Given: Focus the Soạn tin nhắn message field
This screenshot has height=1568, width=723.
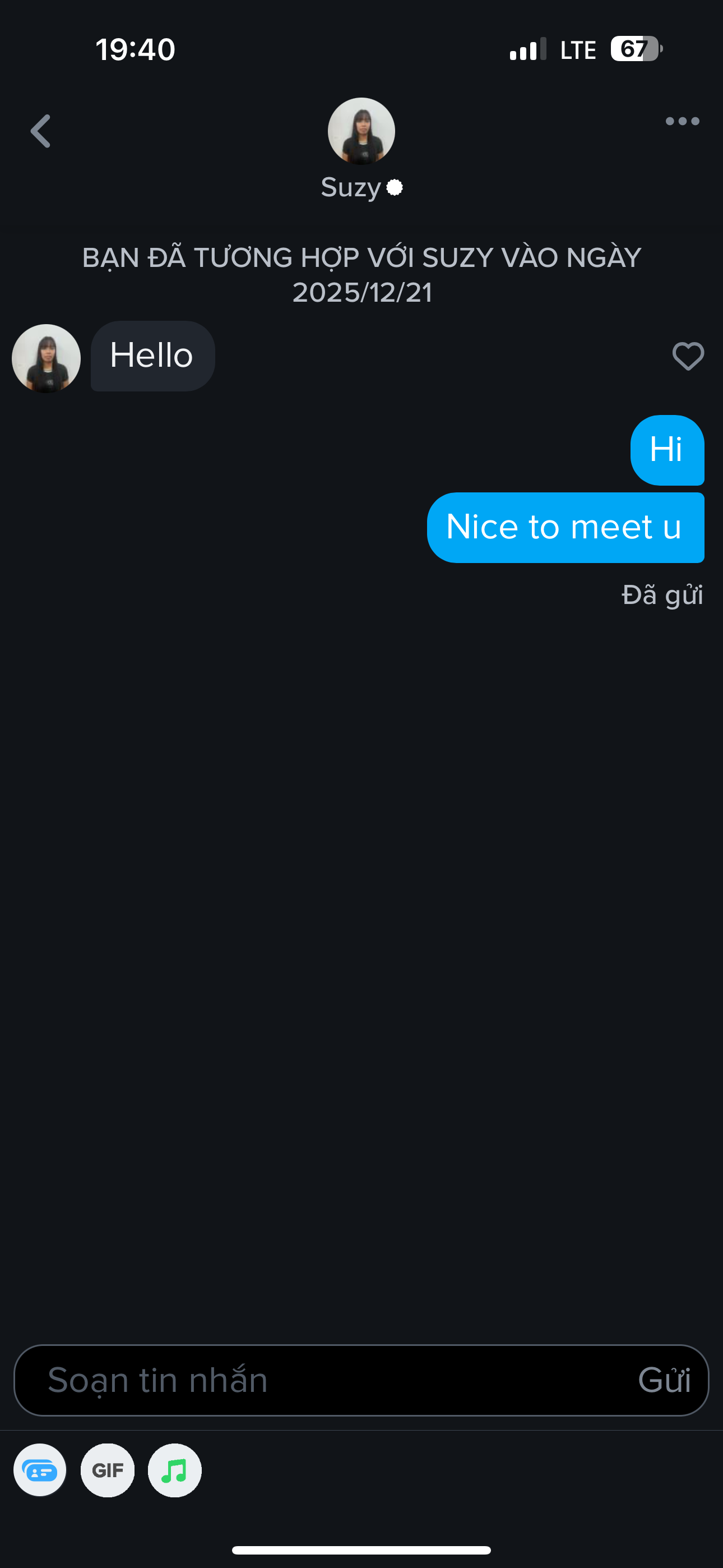Looking at the screenshot, I should point(317,1380).
